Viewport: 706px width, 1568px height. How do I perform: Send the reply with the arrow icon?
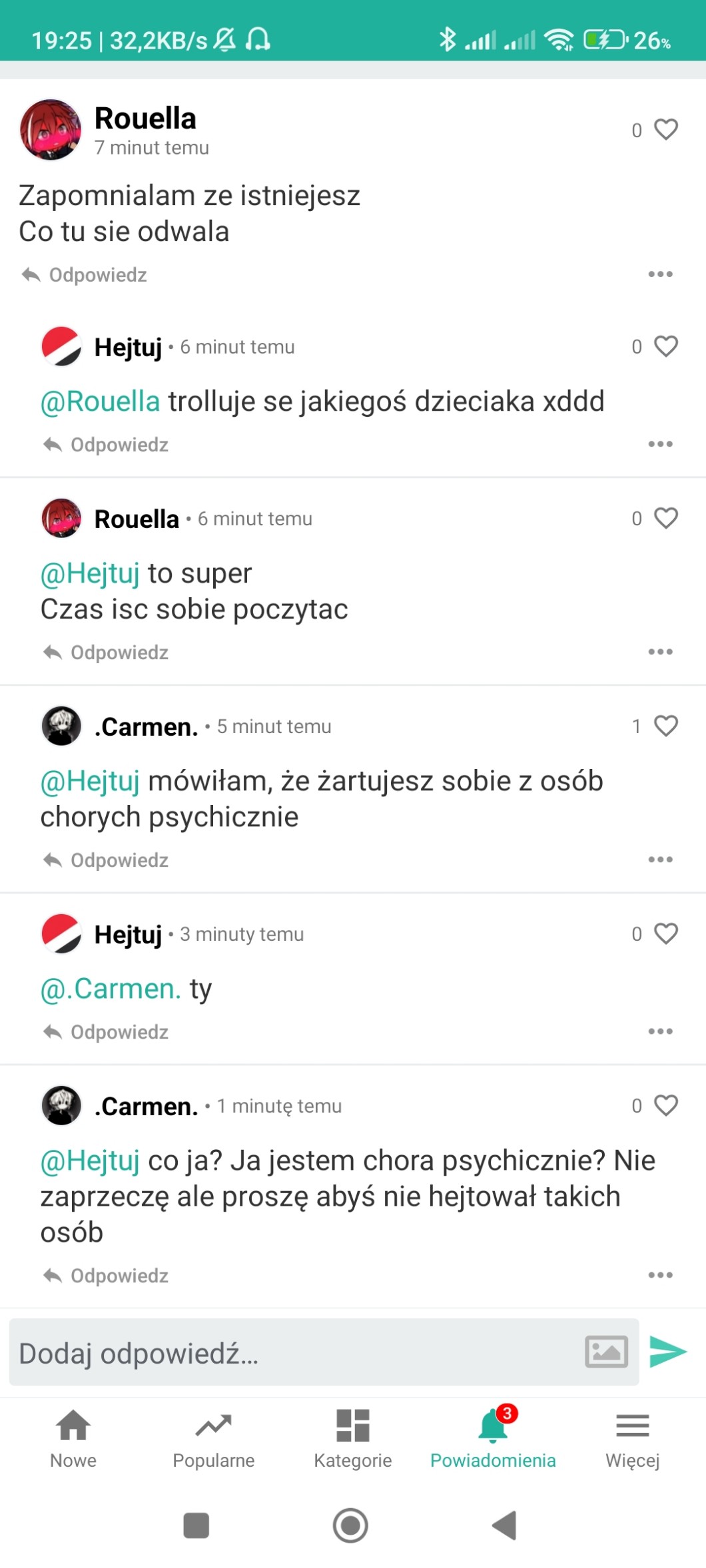pyautogui.click(x=667, y=1352)
